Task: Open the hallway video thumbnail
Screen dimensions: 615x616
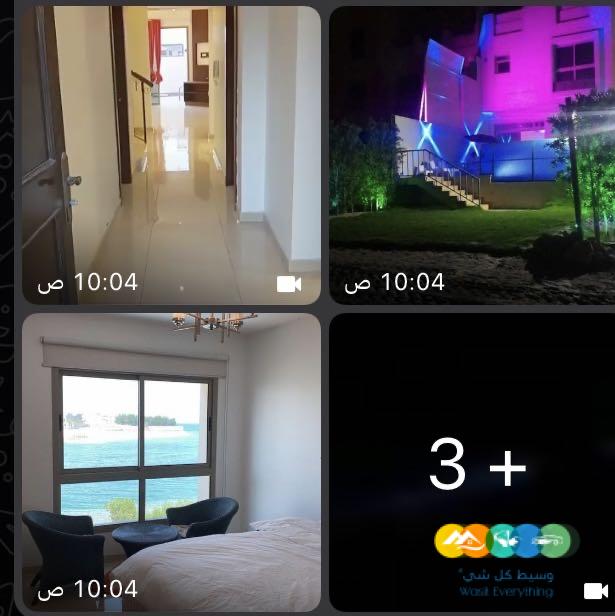Action: 171,155
